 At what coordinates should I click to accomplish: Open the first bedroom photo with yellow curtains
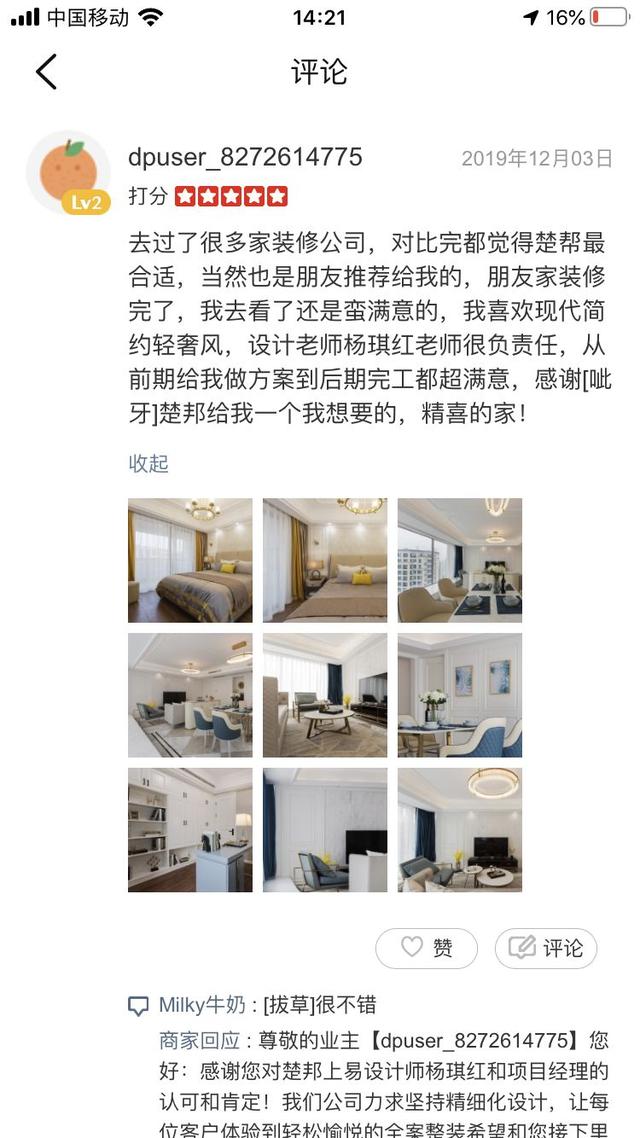point(190,560)
